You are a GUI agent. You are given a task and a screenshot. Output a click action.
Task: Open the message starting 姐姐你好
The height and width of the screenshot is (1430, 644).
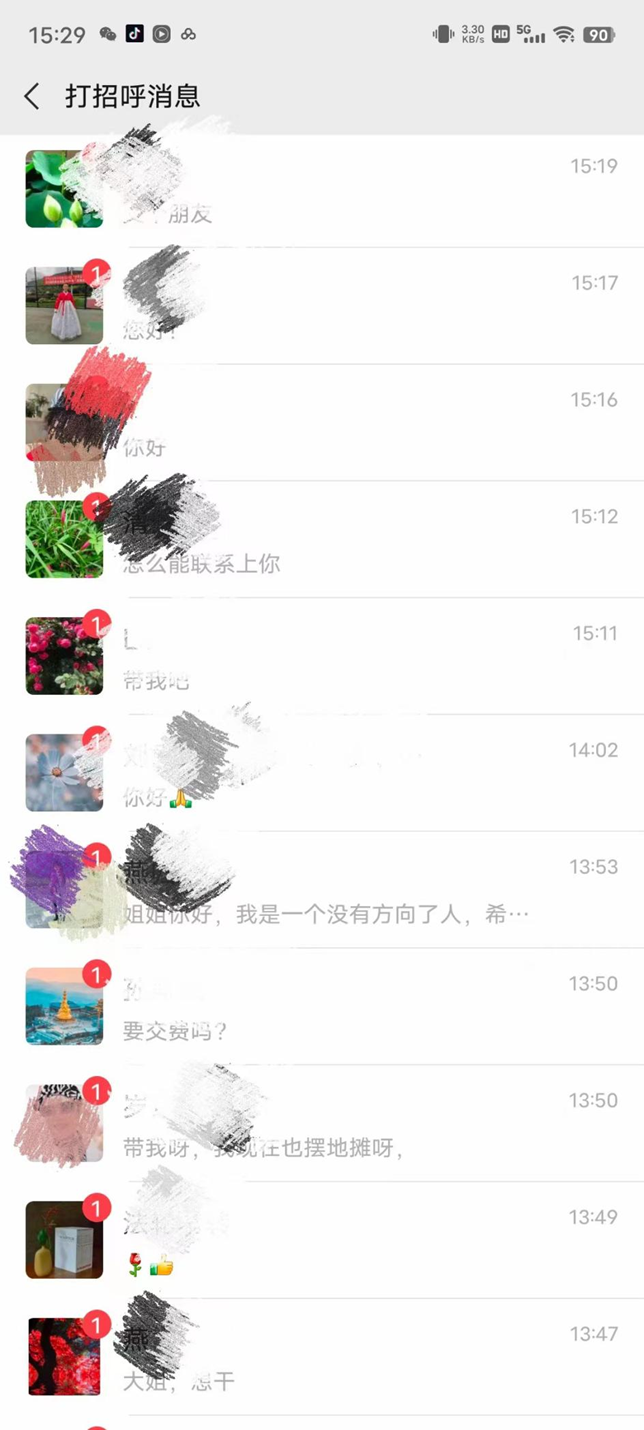(340, 890)
